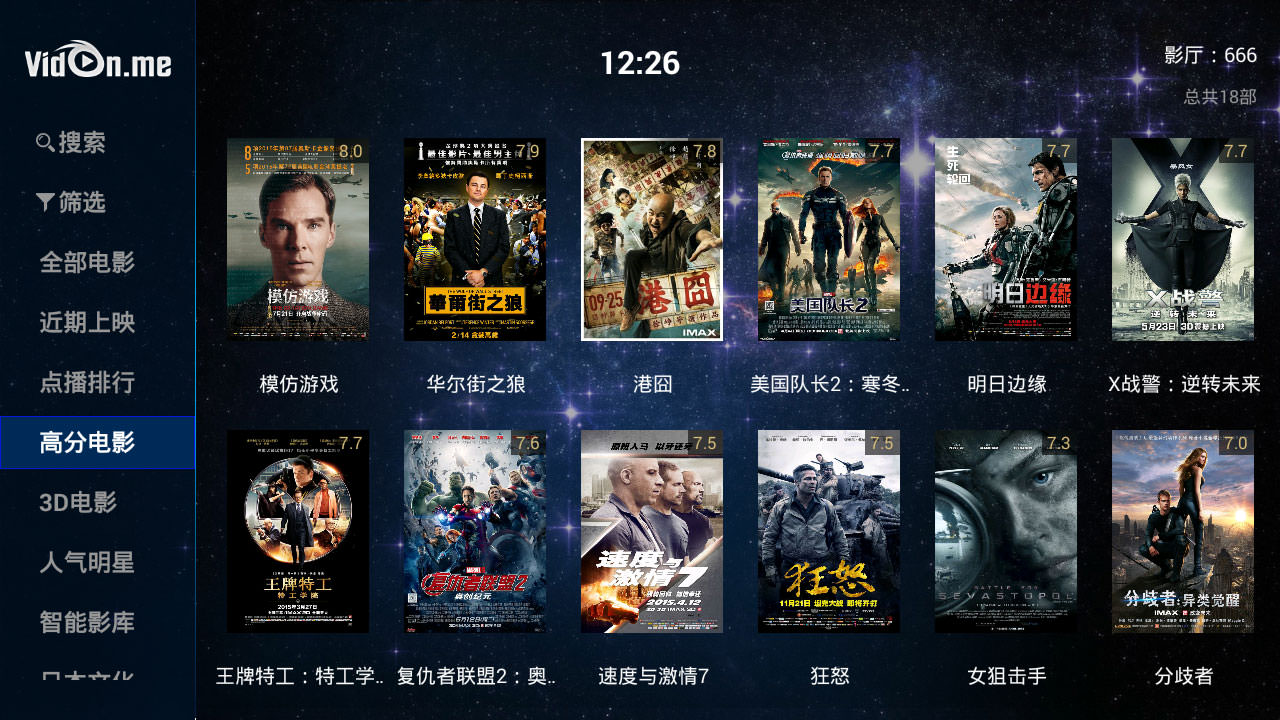Screen dimensions: 1280x720
Task: Open the movie 狂怒
Action: pos(829,531)
